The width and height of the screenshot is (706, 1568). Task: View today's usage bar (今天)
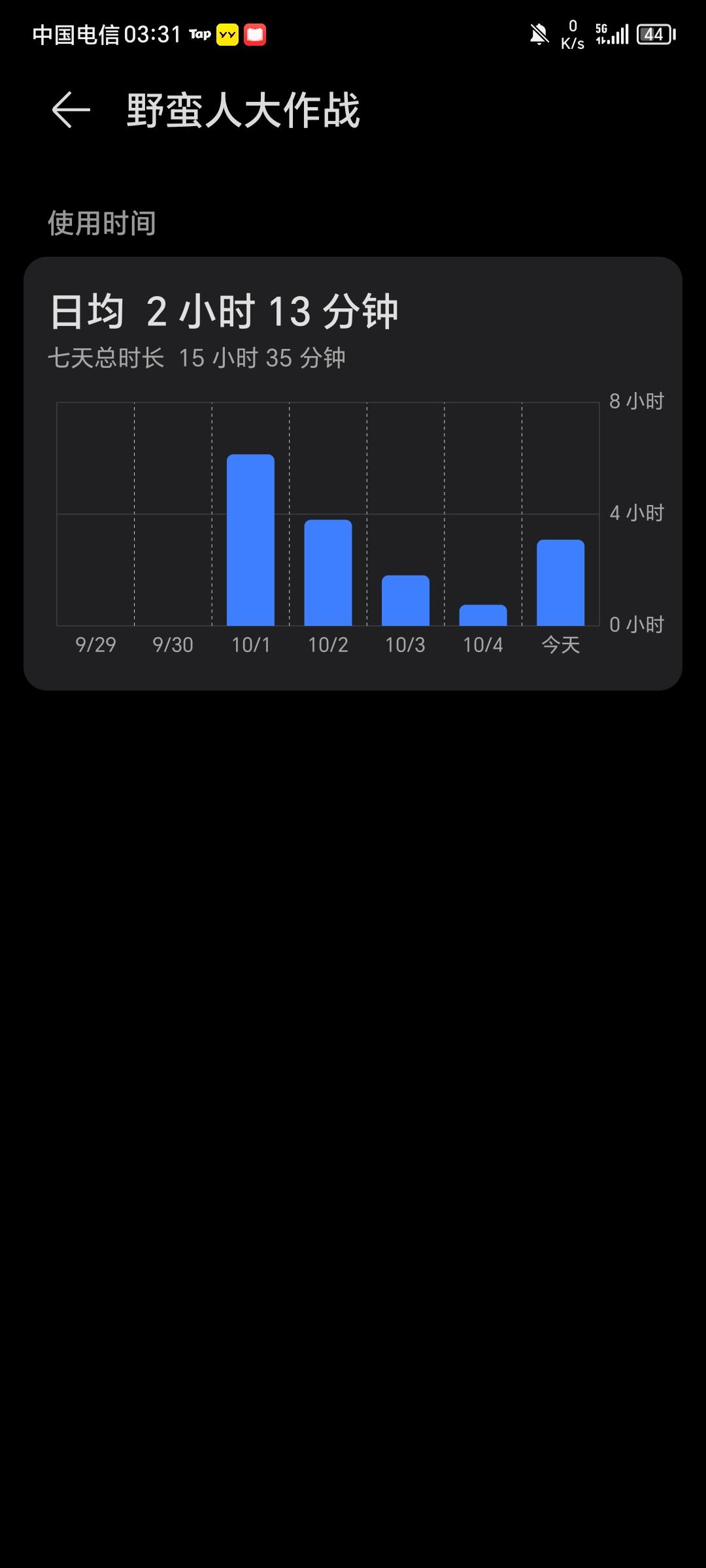point(560,583)
